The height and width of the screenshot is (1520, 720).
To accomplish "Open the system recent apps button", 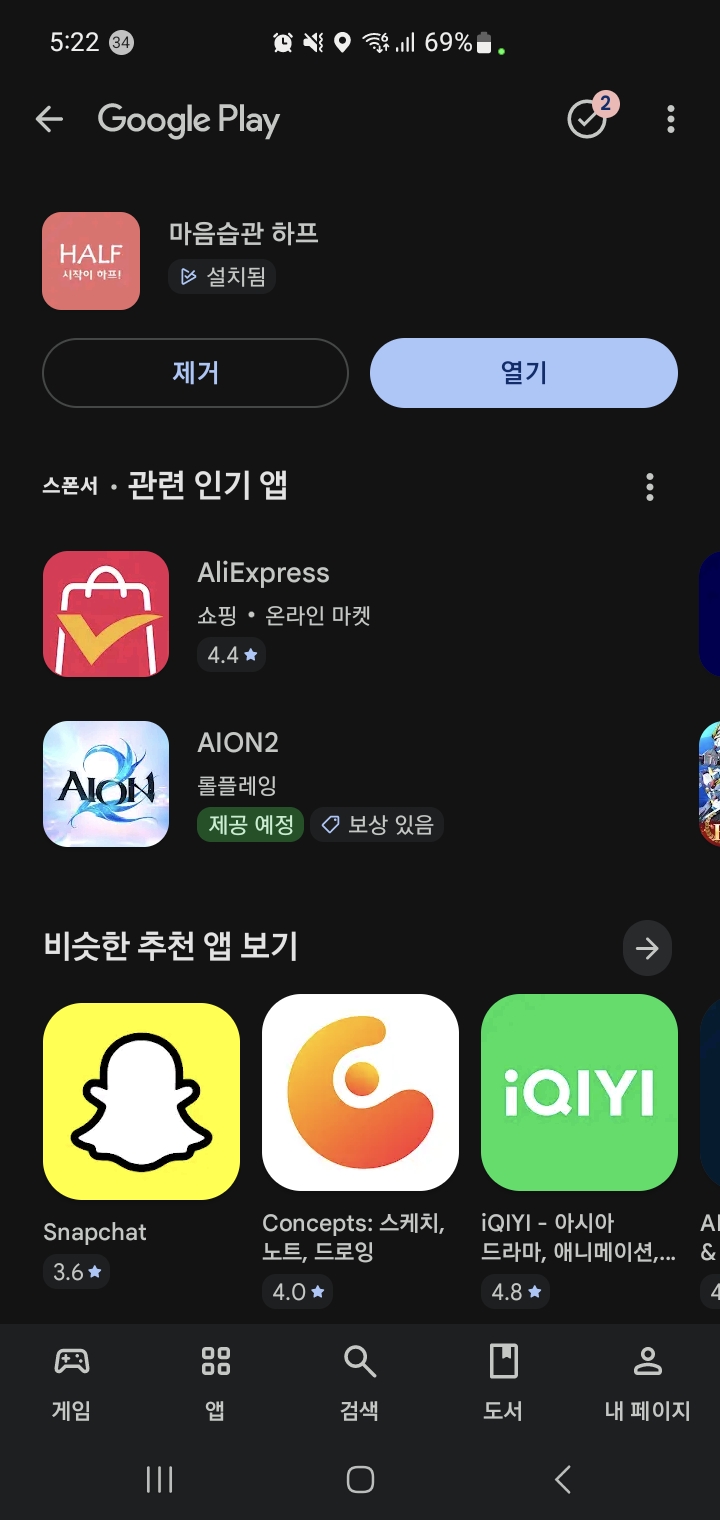I will pos(159,1479).
